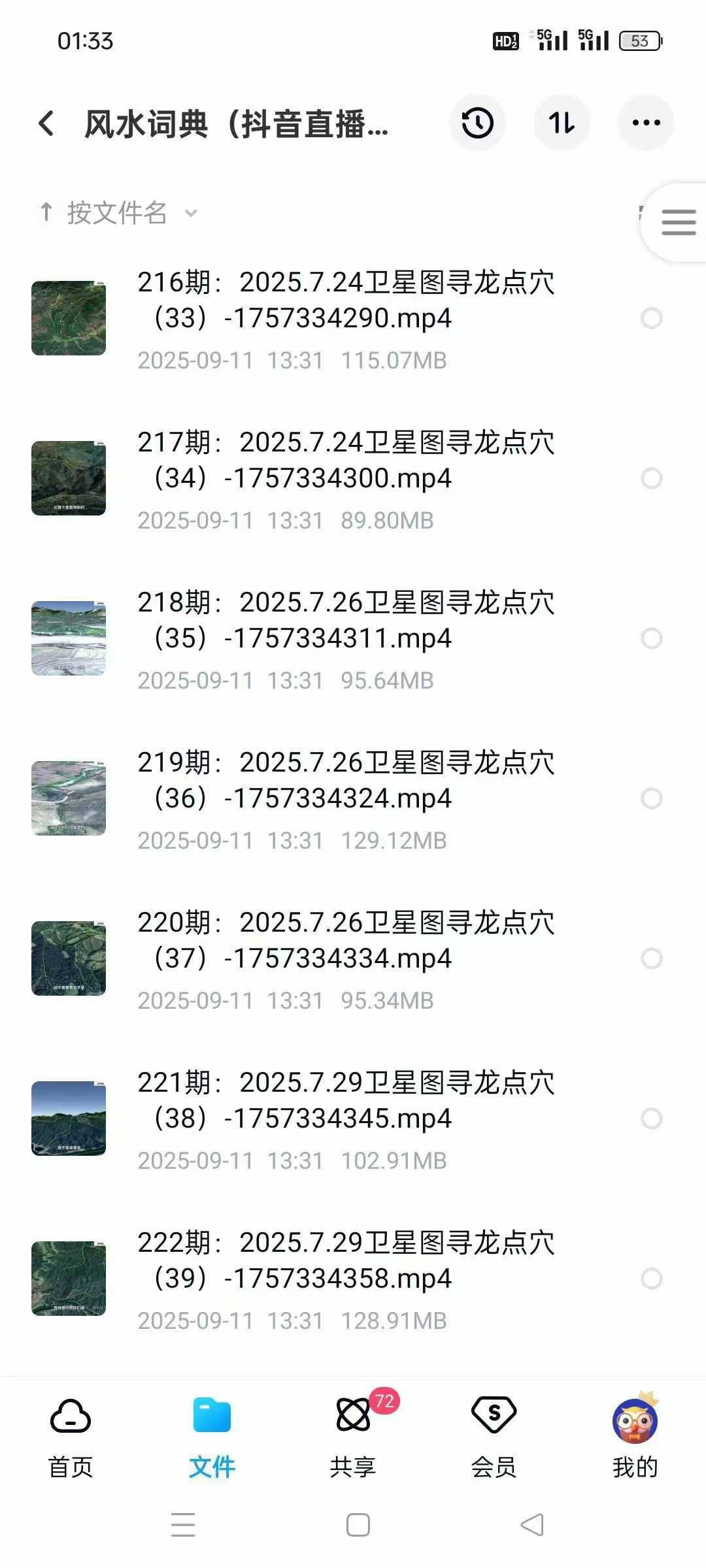Go back from the 风水词典 folder
Viewport: 706px width, 1568px height.
click(x=46, y=123)
